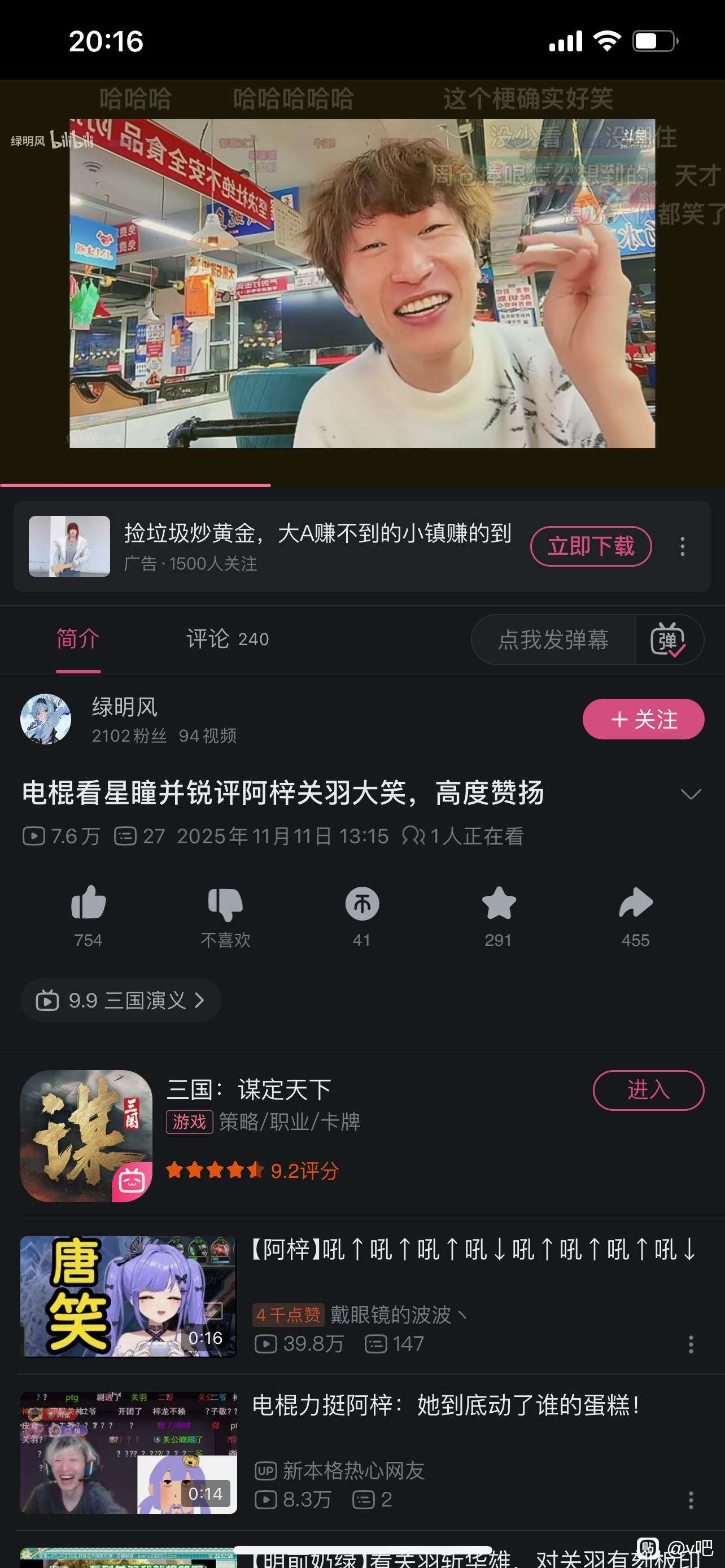This screenshot has height=1568, width=725.
Task: Follow uploader 绿明风 with 关注 button
Action: tap(643, 719)
